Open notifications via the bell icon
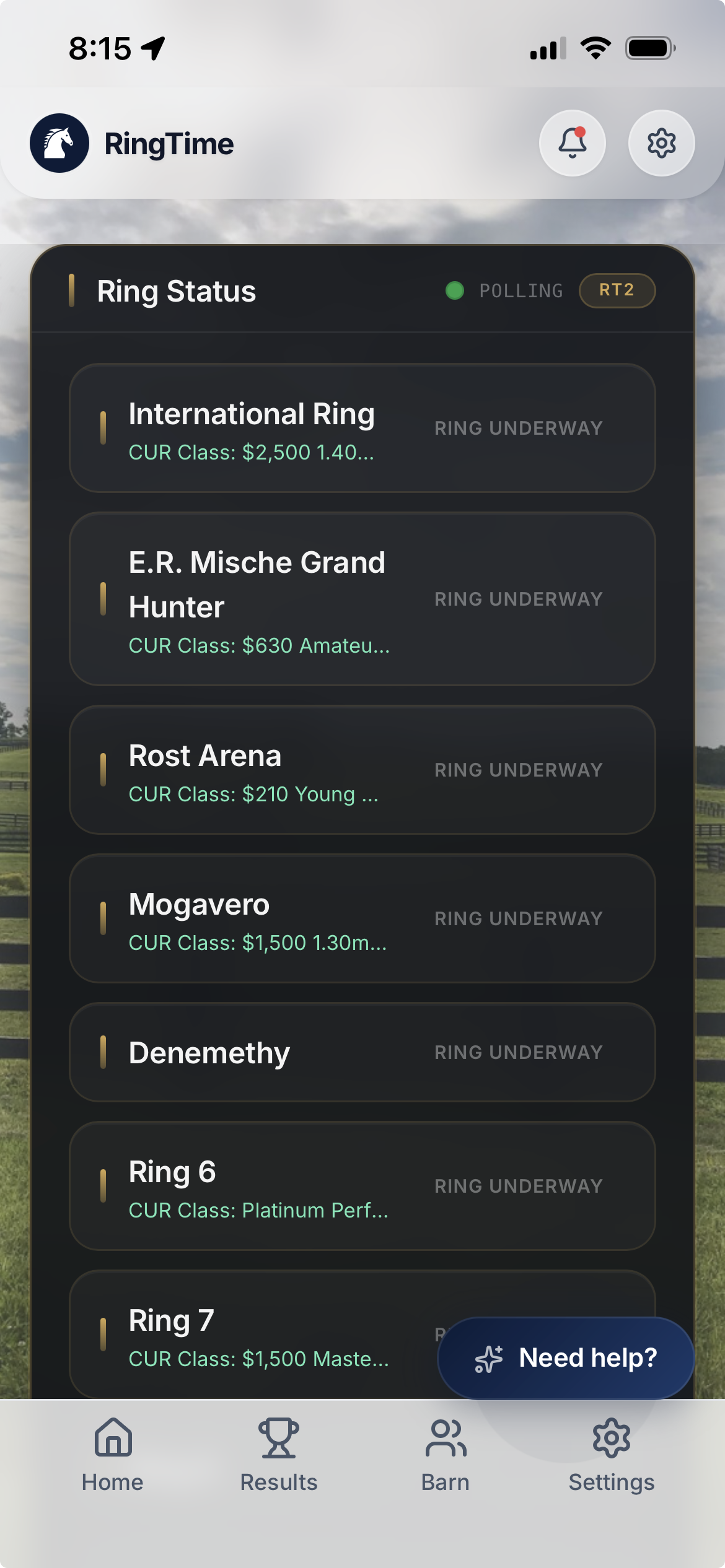Viewport: 725px width, 1568px height. tap(572, 143)
